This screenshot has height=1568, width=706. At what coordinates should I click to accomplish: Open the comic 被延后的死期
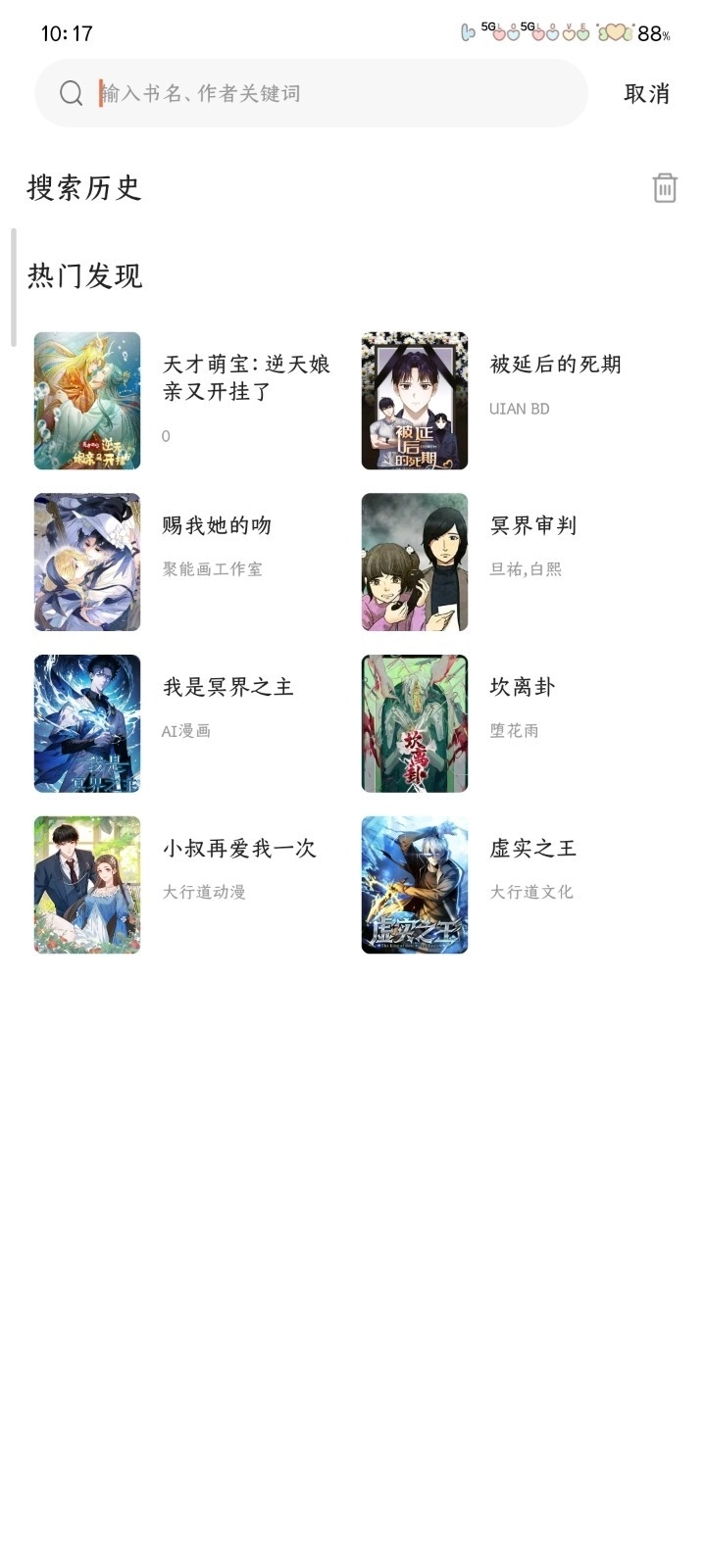pos(414,400)
